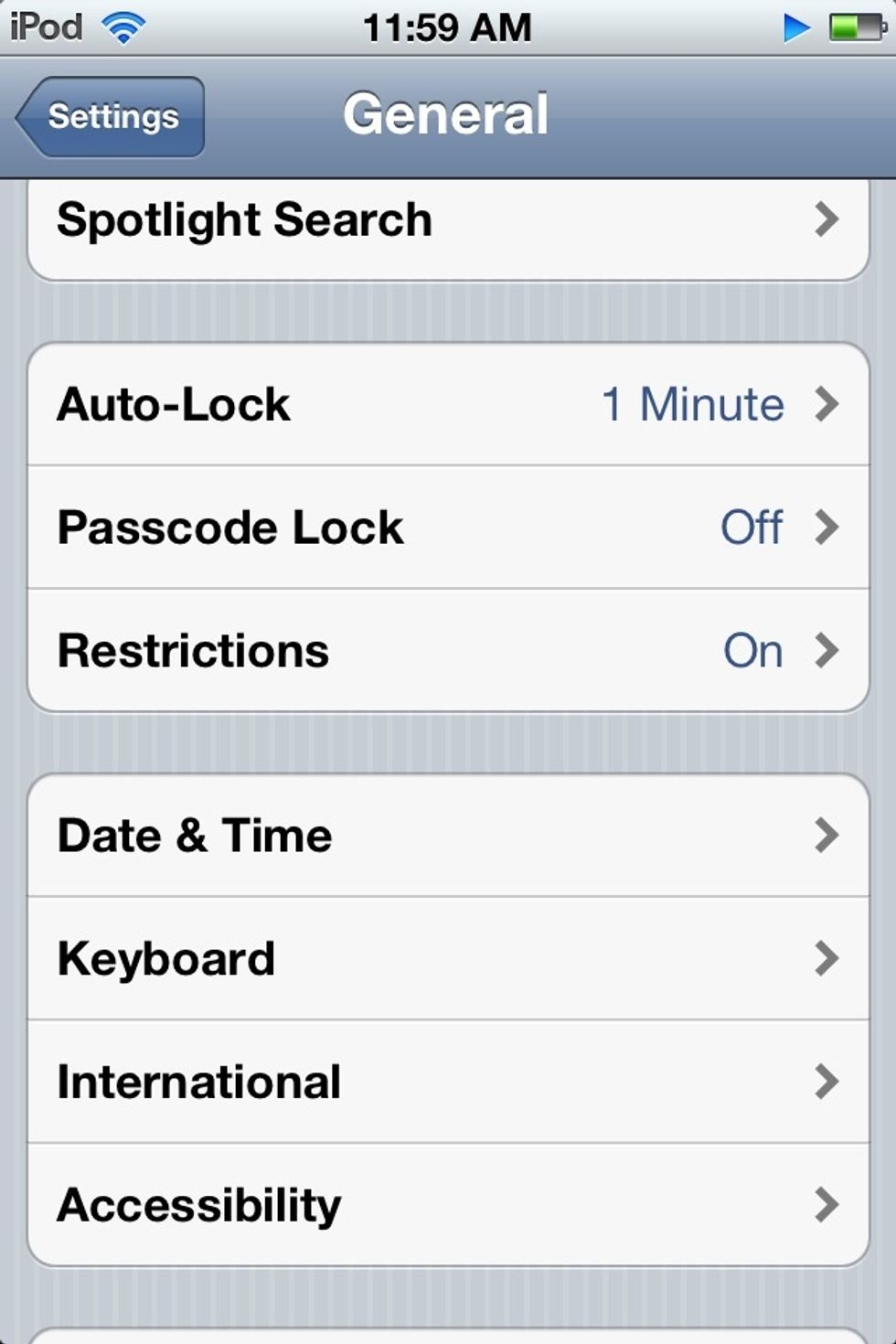Expand the Date & Time settings
896x1344 pixels.
(448, 835)
